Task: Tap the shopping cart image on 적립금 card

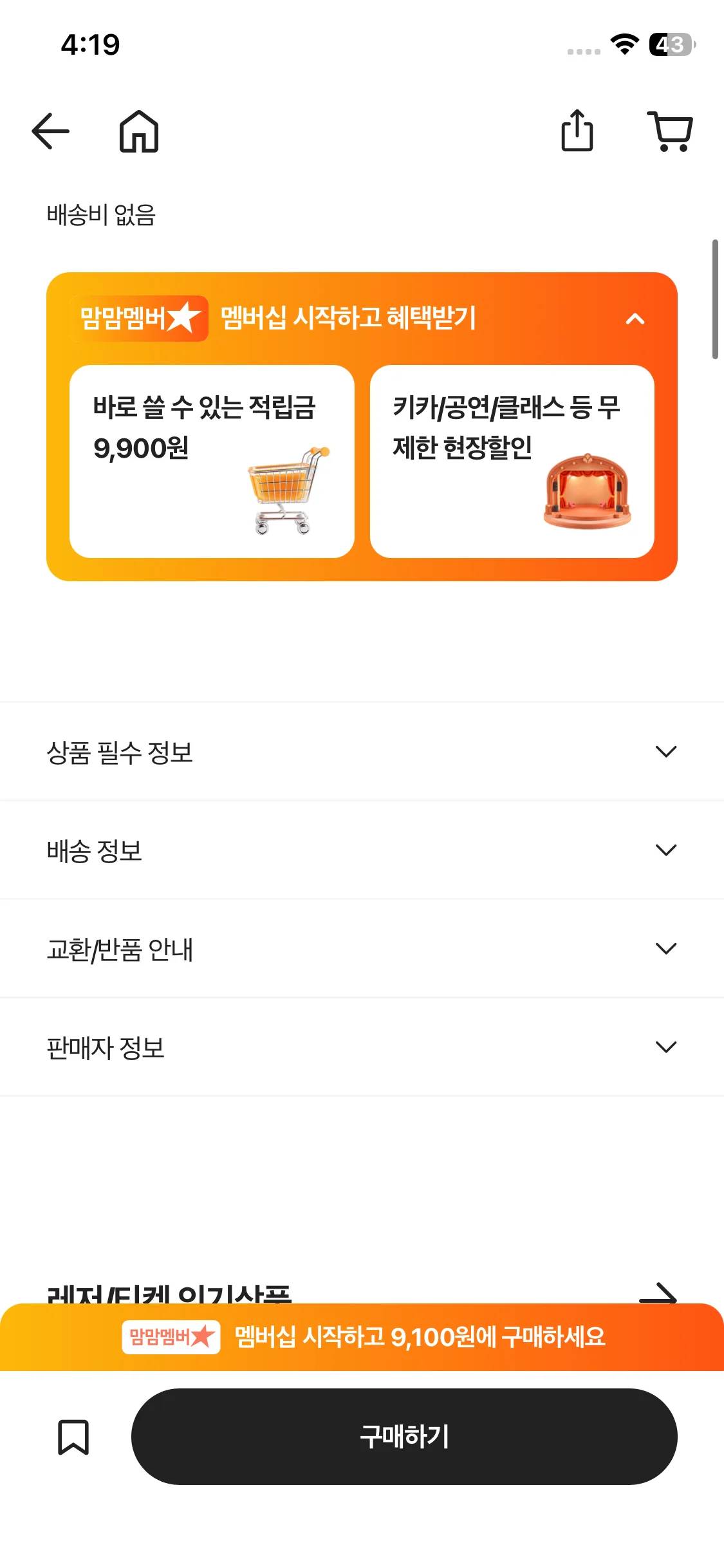Action: (286, 492)
